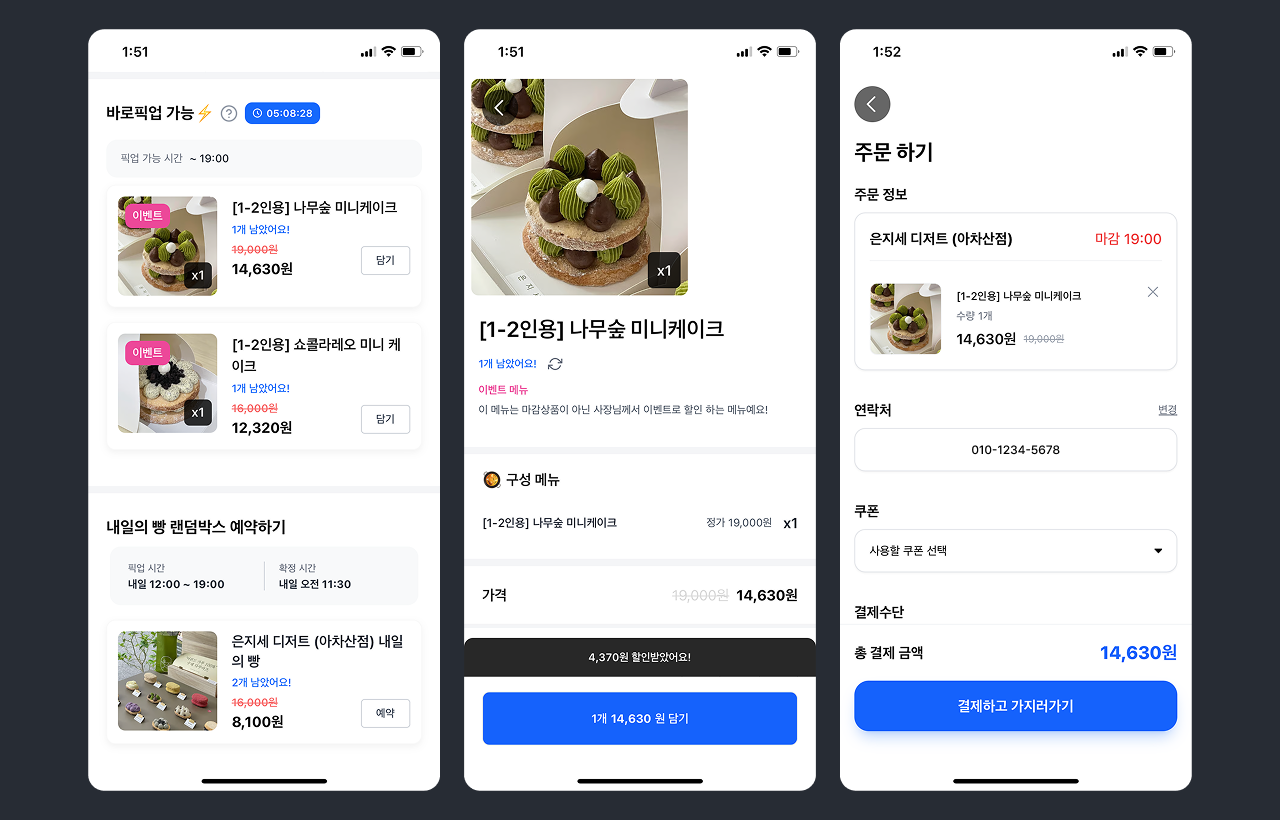Open the help icon beside 바로픽업 가능
1280x820 pixels.
[x=229, y=113]
